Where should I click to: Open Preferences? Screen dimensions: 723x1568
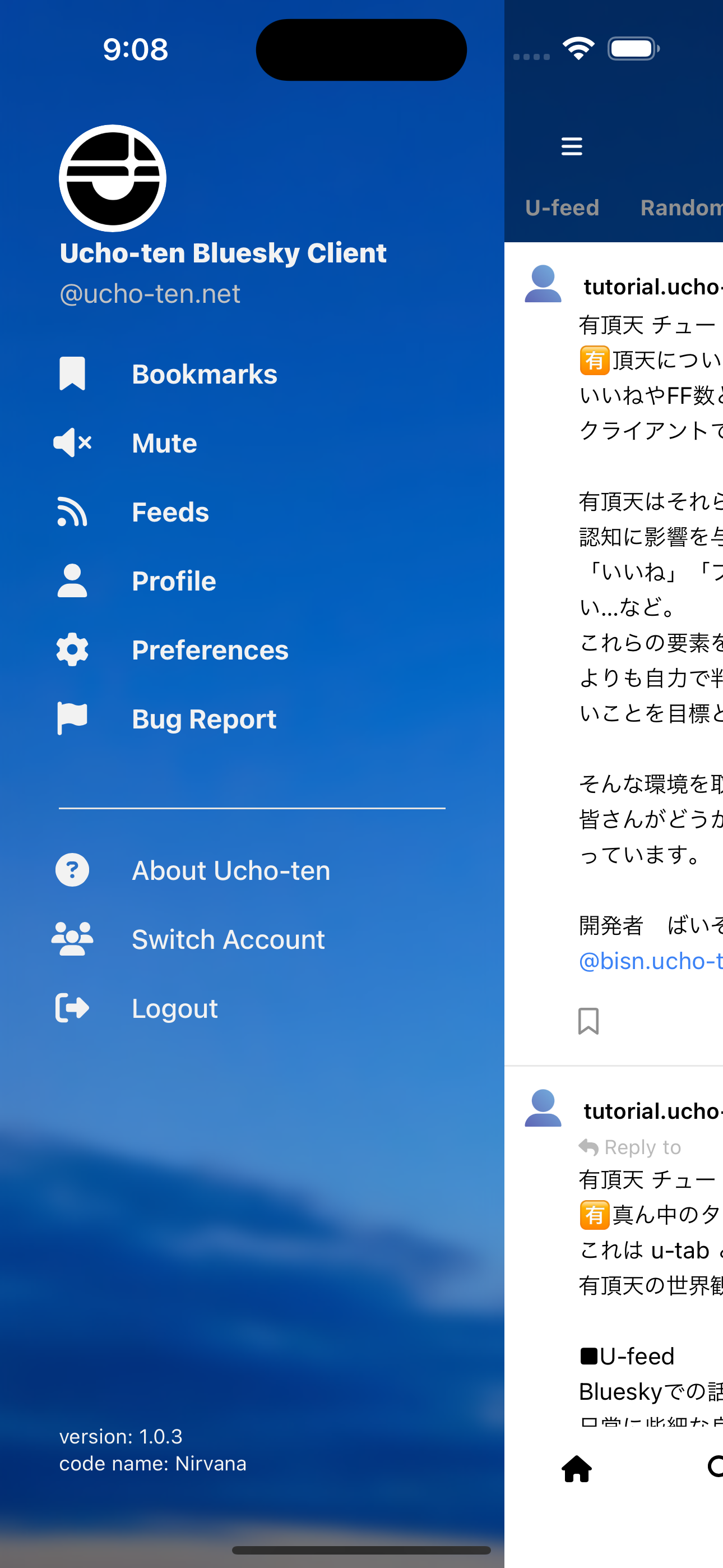point(210,650)
